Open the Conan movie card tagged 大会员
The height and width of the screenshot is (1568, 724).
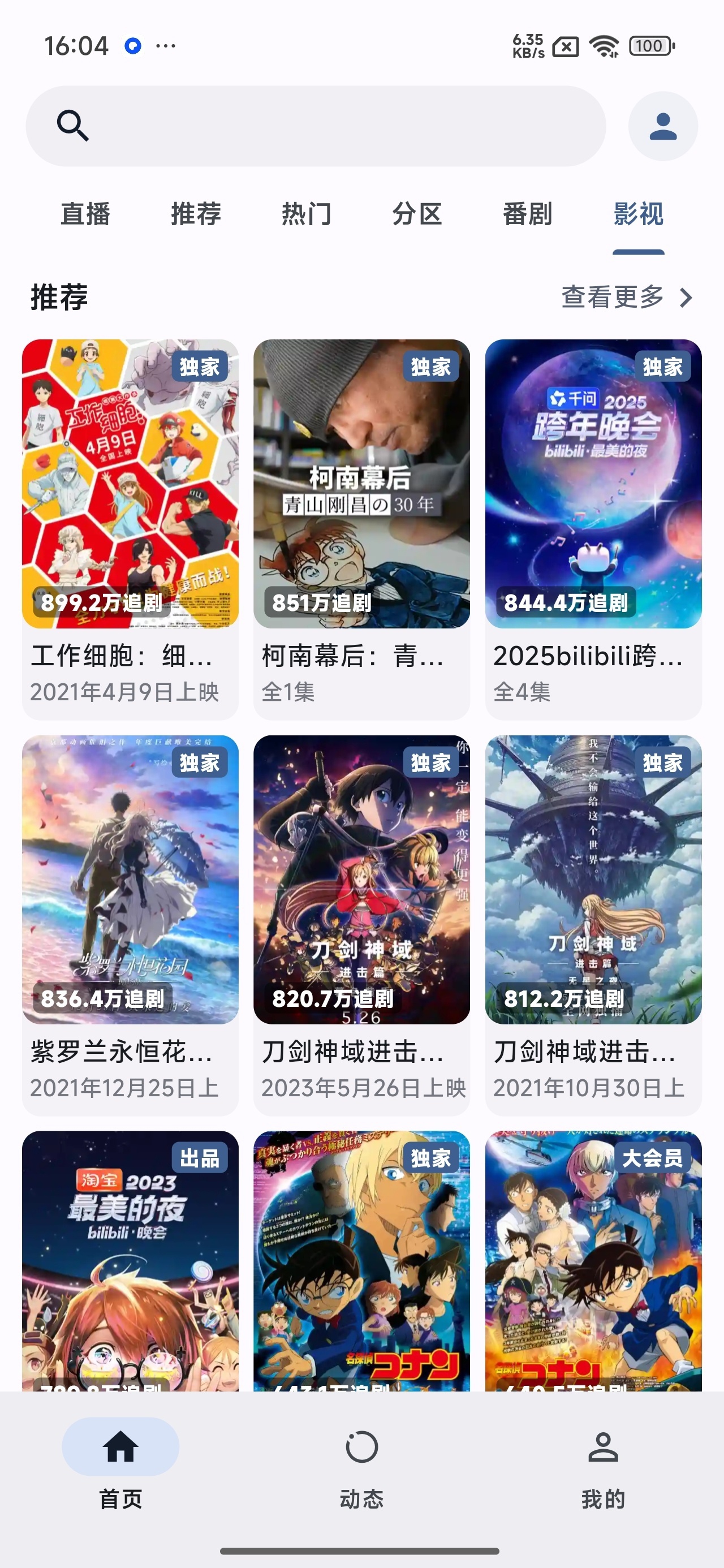[593, 1261]
